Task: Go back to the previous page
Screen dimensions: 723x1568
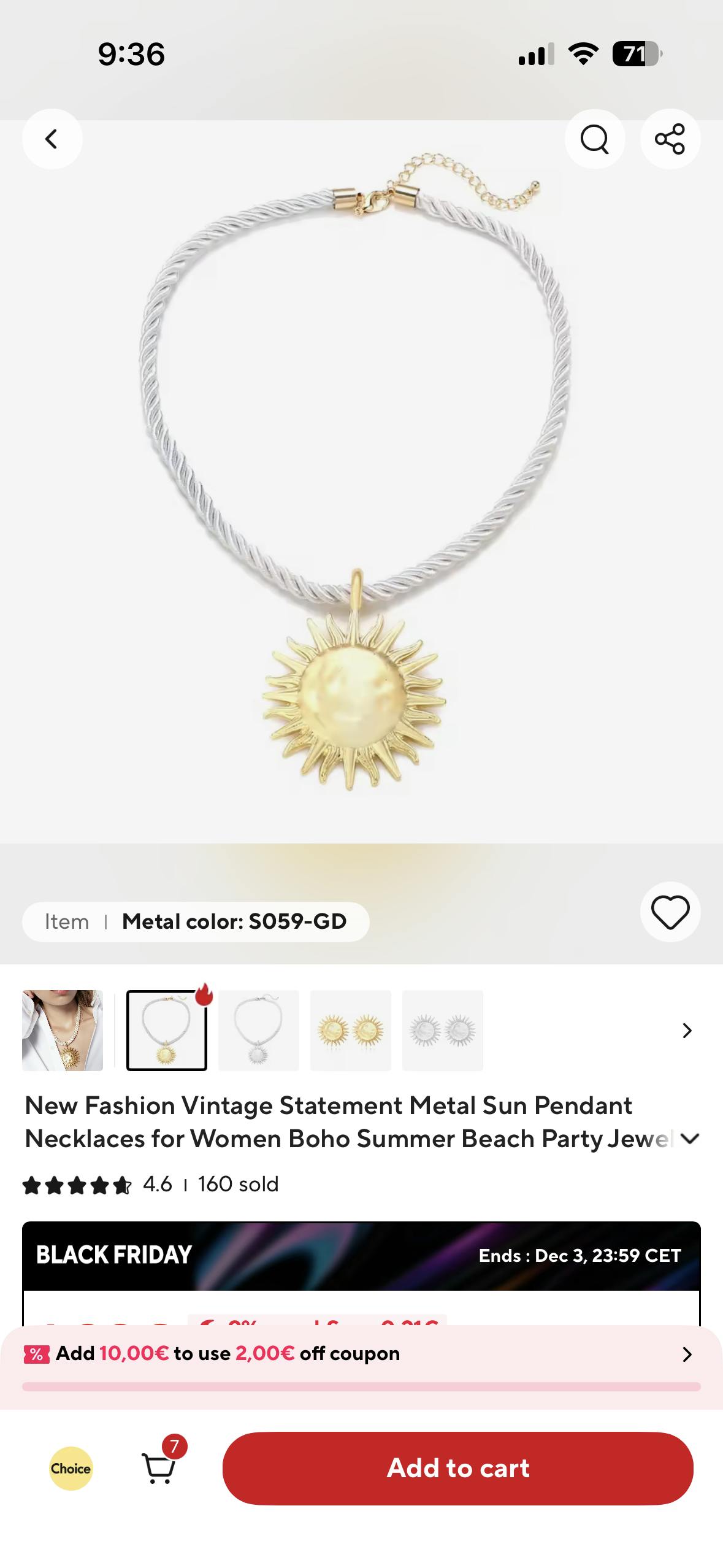Action: point(52,139)
